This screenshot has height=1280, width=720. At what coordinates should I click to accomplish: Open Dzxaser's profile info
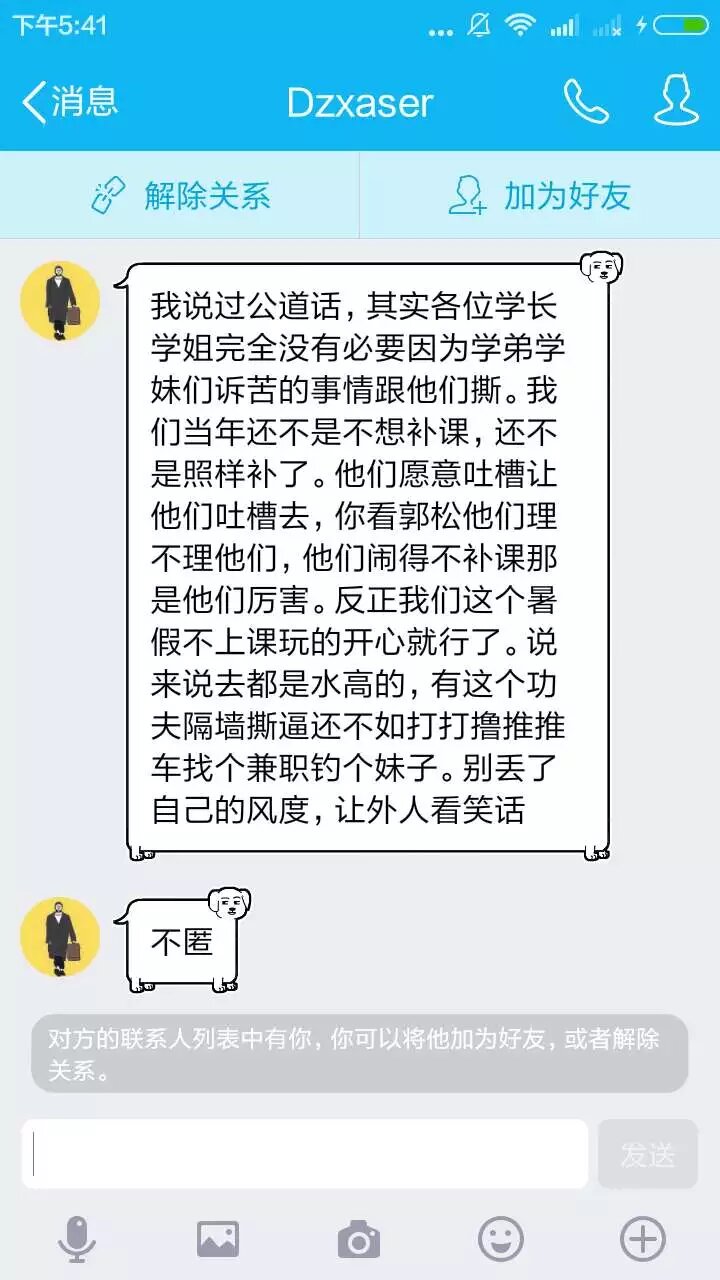pos(676,102)
